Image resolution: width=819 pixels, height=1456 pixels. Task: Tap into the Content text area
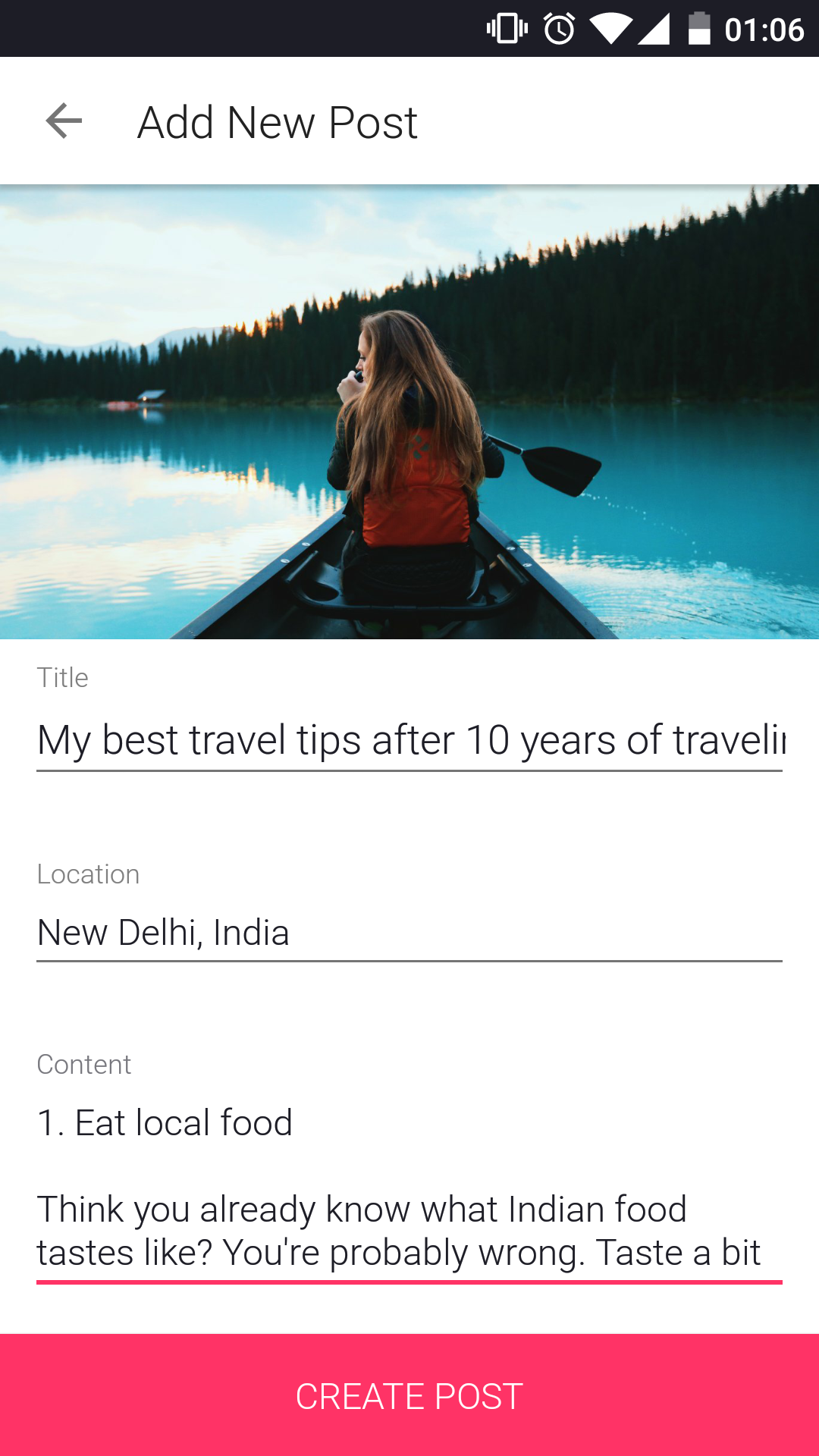point(409,1188)
